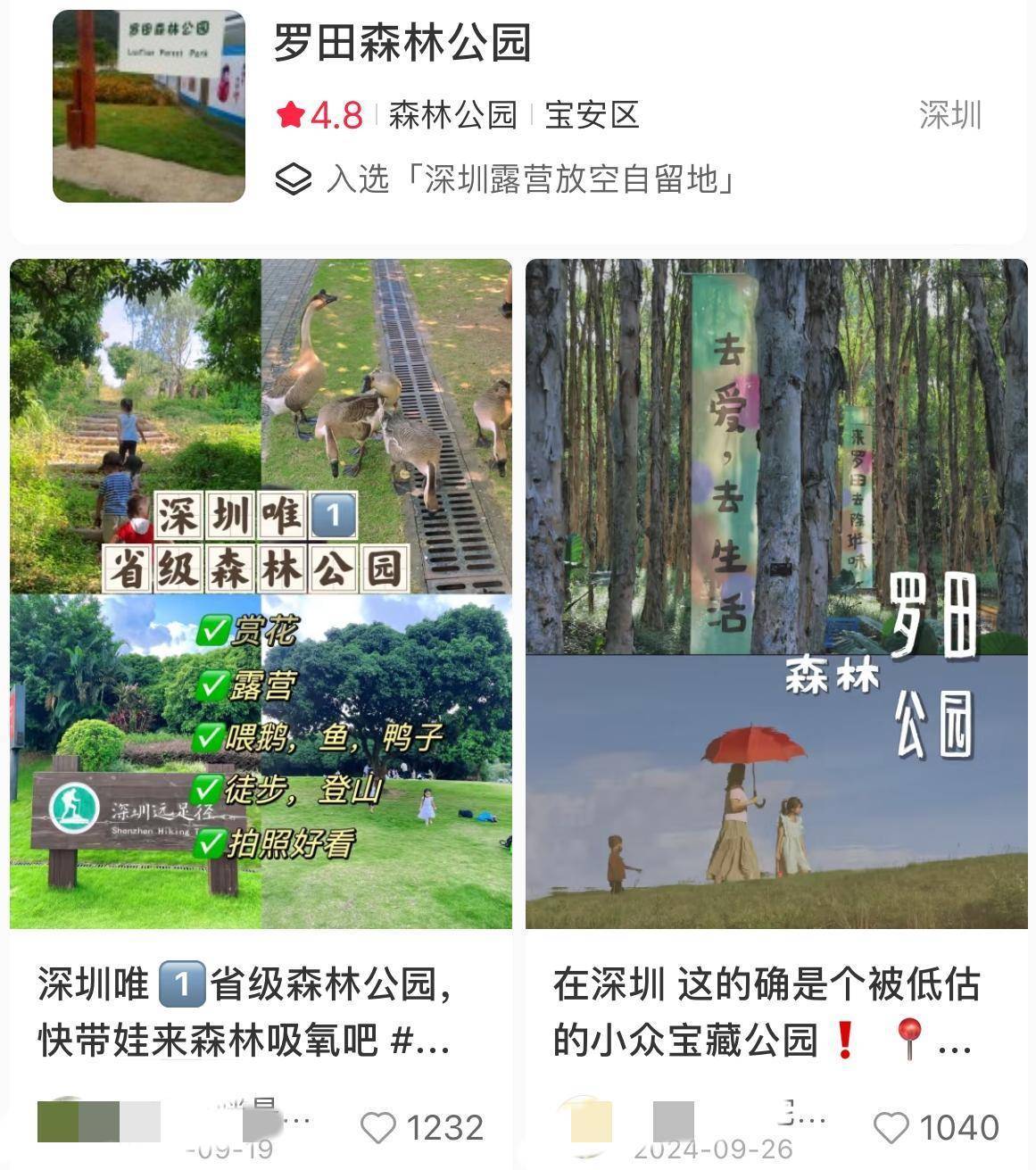1036x1170 pixels.
Task: Open the 深圳露营放空自留地 collection link
Action: (x=531, y=180)
